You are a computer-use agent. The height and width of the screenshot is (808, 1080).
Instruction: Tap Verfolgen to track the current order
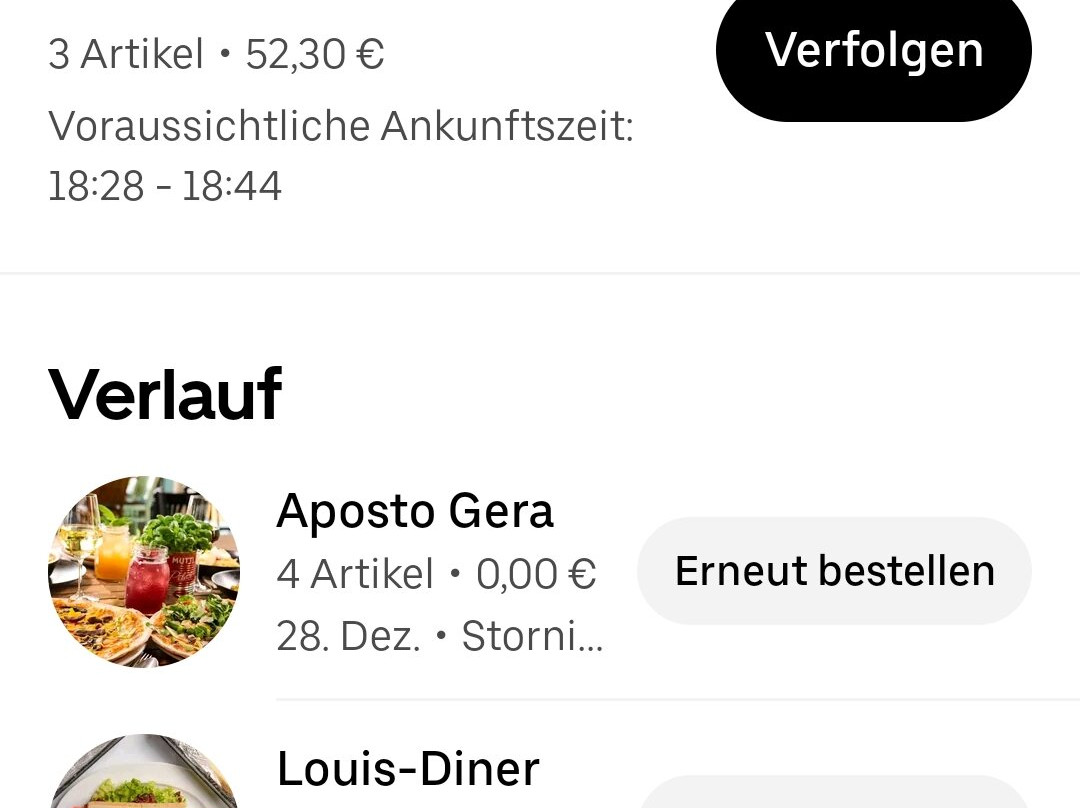click(x=873, y=50)
